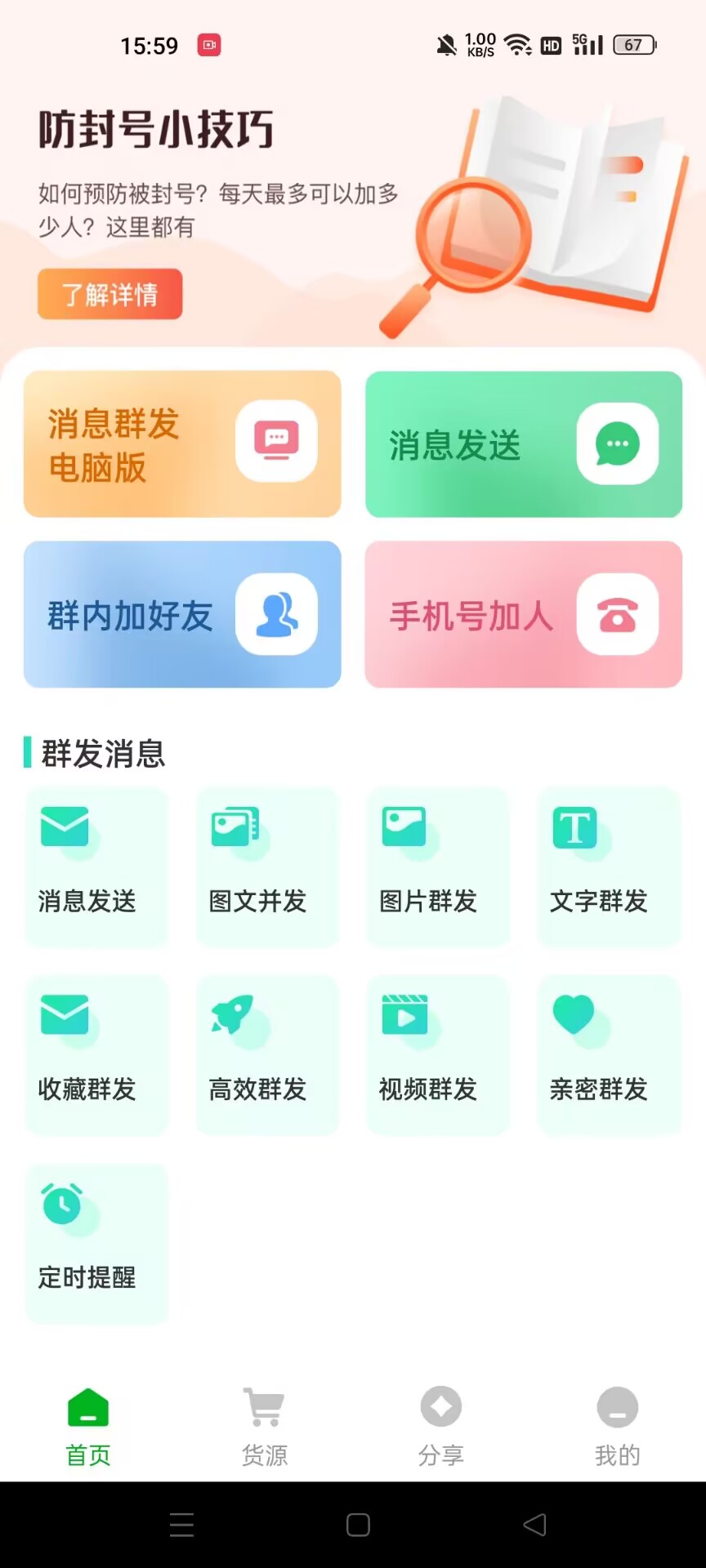Tap the 了解详情 banner button
This screenshot has height=1568, width=706.
(x=109, y=293)
